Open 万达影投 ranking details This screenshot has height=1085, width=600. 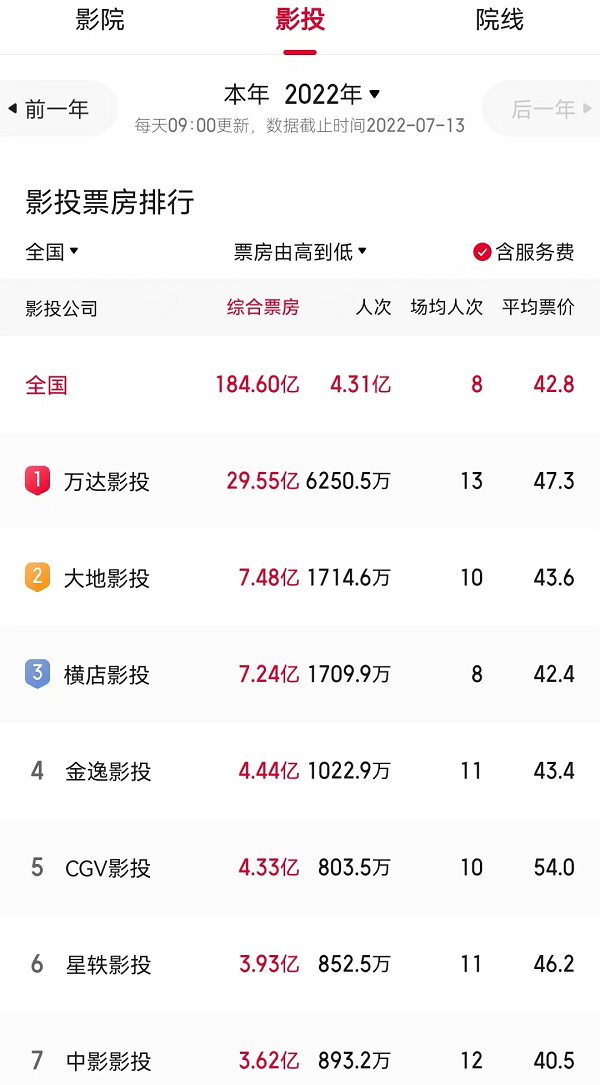(300, 481)
